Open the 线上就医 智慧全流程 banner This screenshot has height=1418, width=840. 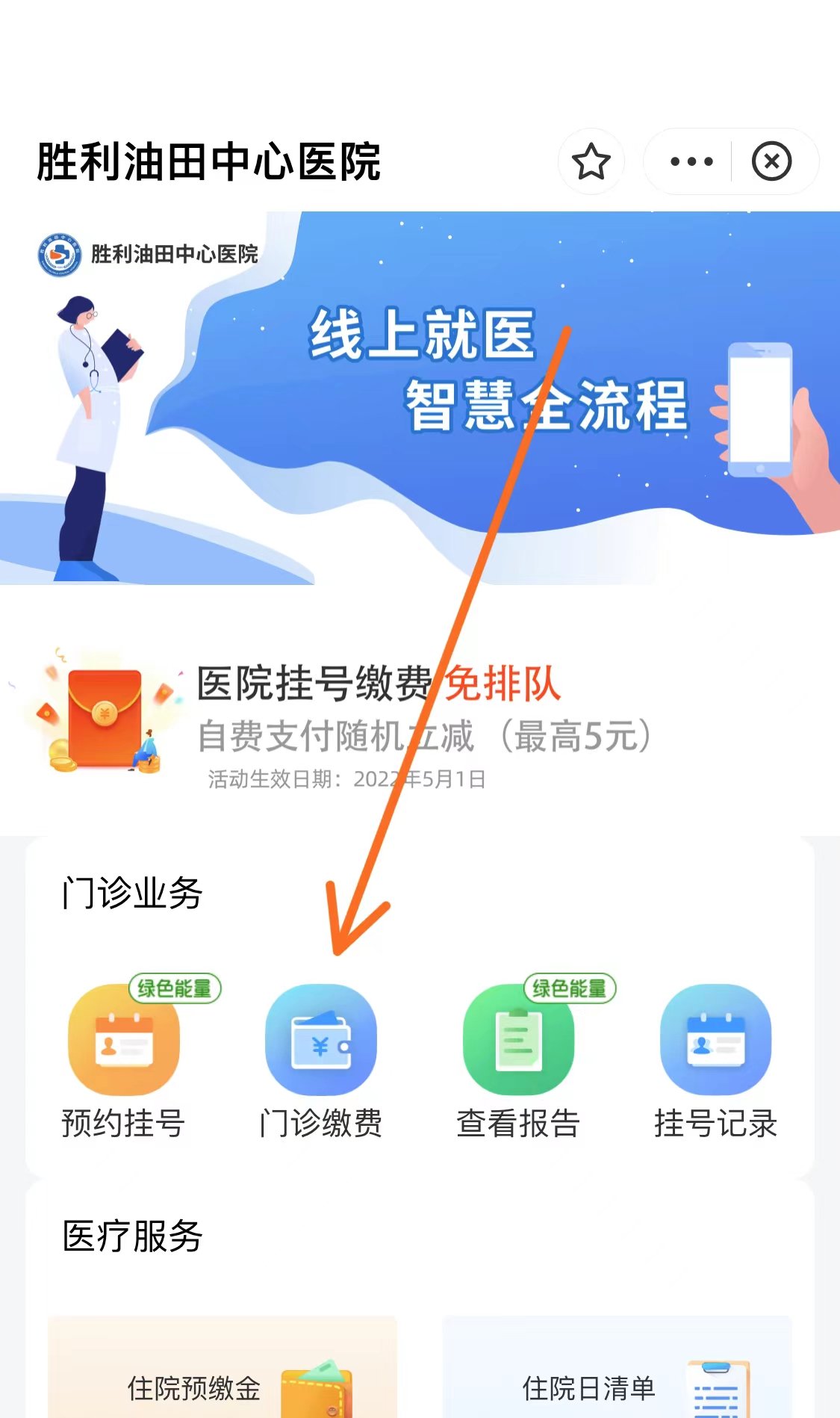point(420,397)
